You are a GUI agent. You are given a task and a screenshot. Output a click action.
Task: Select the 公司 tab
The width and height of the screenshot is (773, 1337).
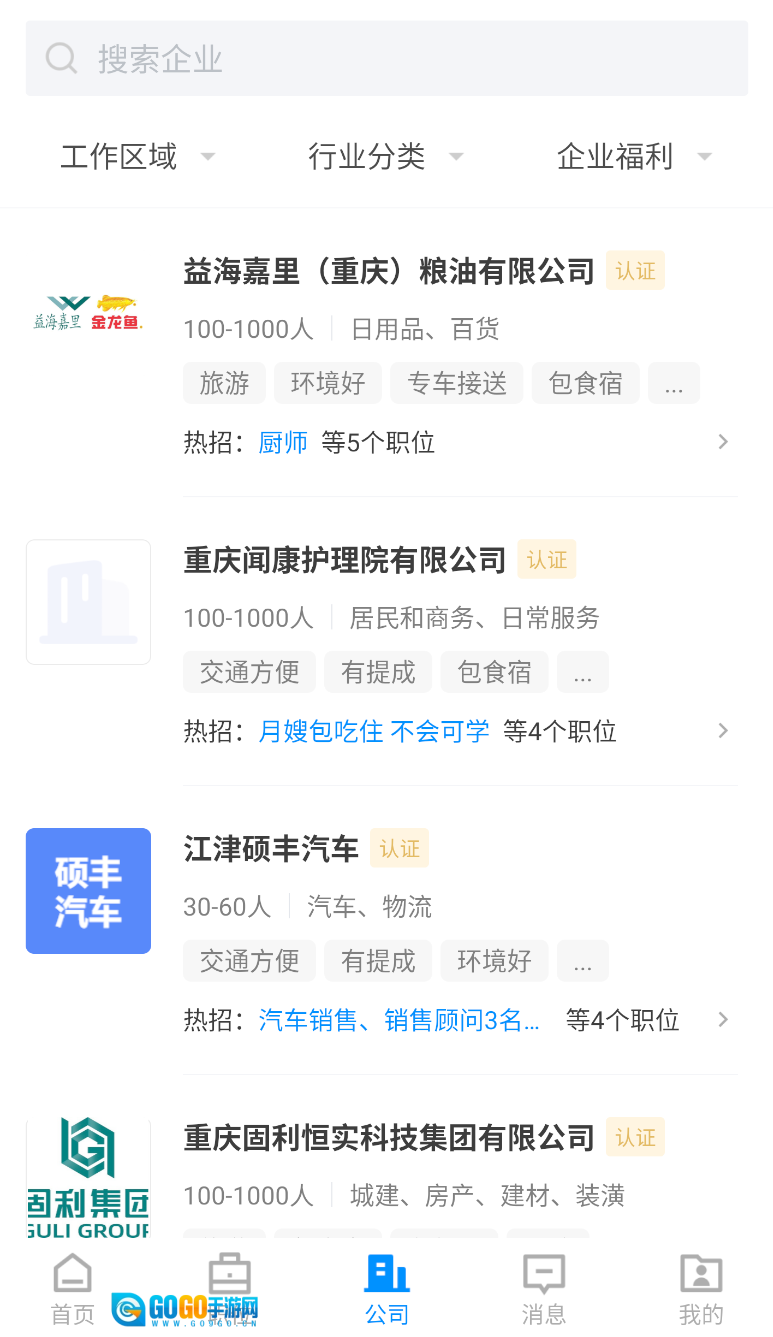387,1288
